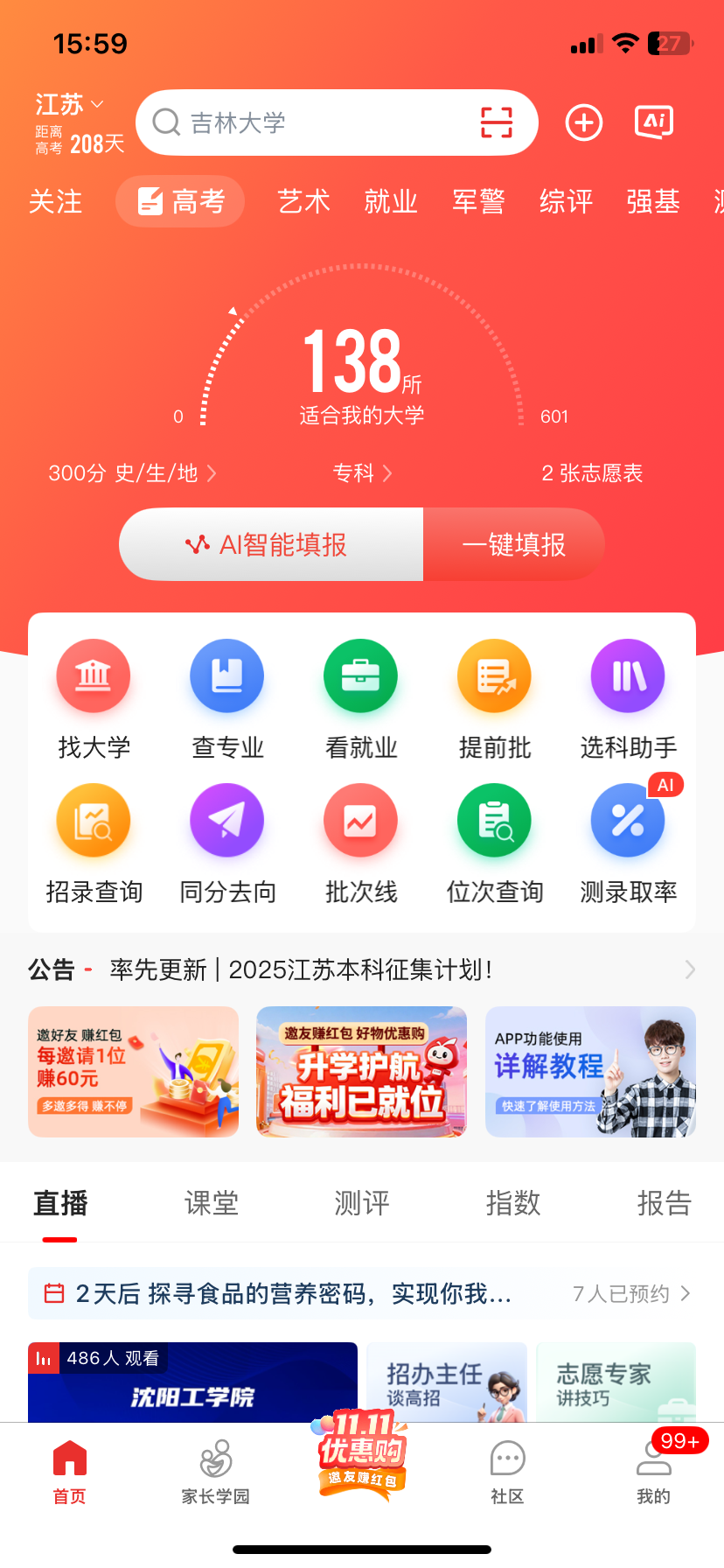Screen dimensions: 724x1568
Task: Tap the 一键填报 button
Action: pos(514,544)
